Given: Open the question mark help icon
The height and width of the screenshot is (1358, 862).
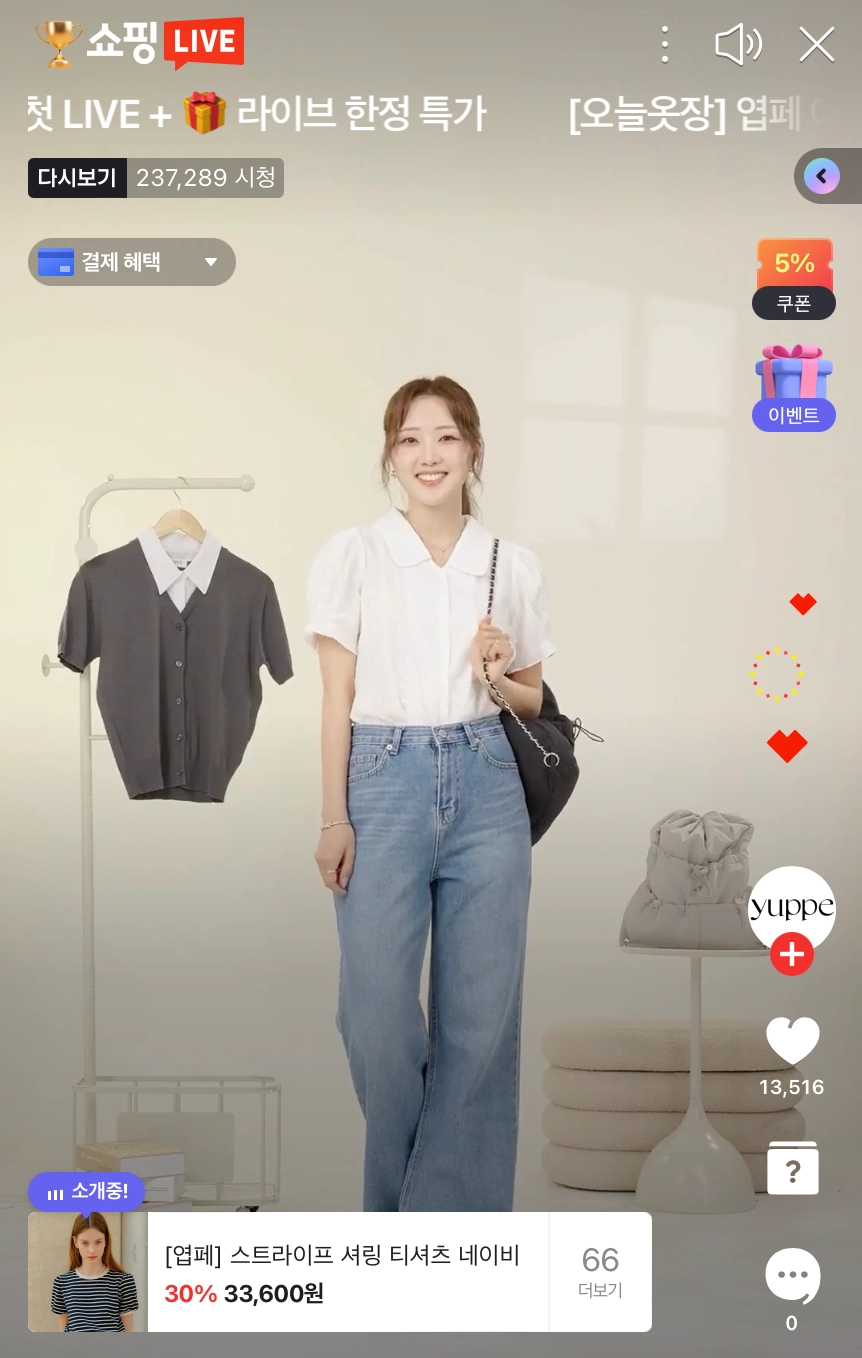Looking at the screenshot, I should (x=792, y=1169).
